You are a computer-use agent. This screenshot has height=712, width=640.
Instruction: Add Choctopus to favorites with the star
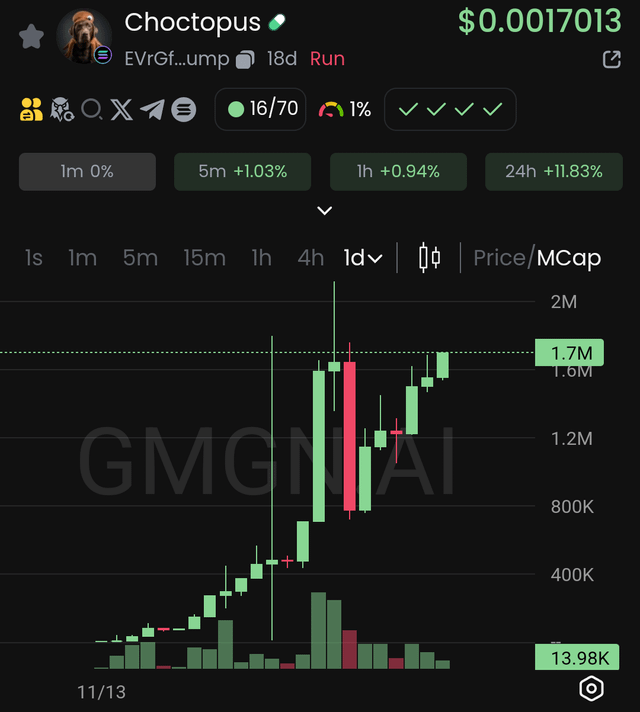pyautogui.click(x=31, y=38)
